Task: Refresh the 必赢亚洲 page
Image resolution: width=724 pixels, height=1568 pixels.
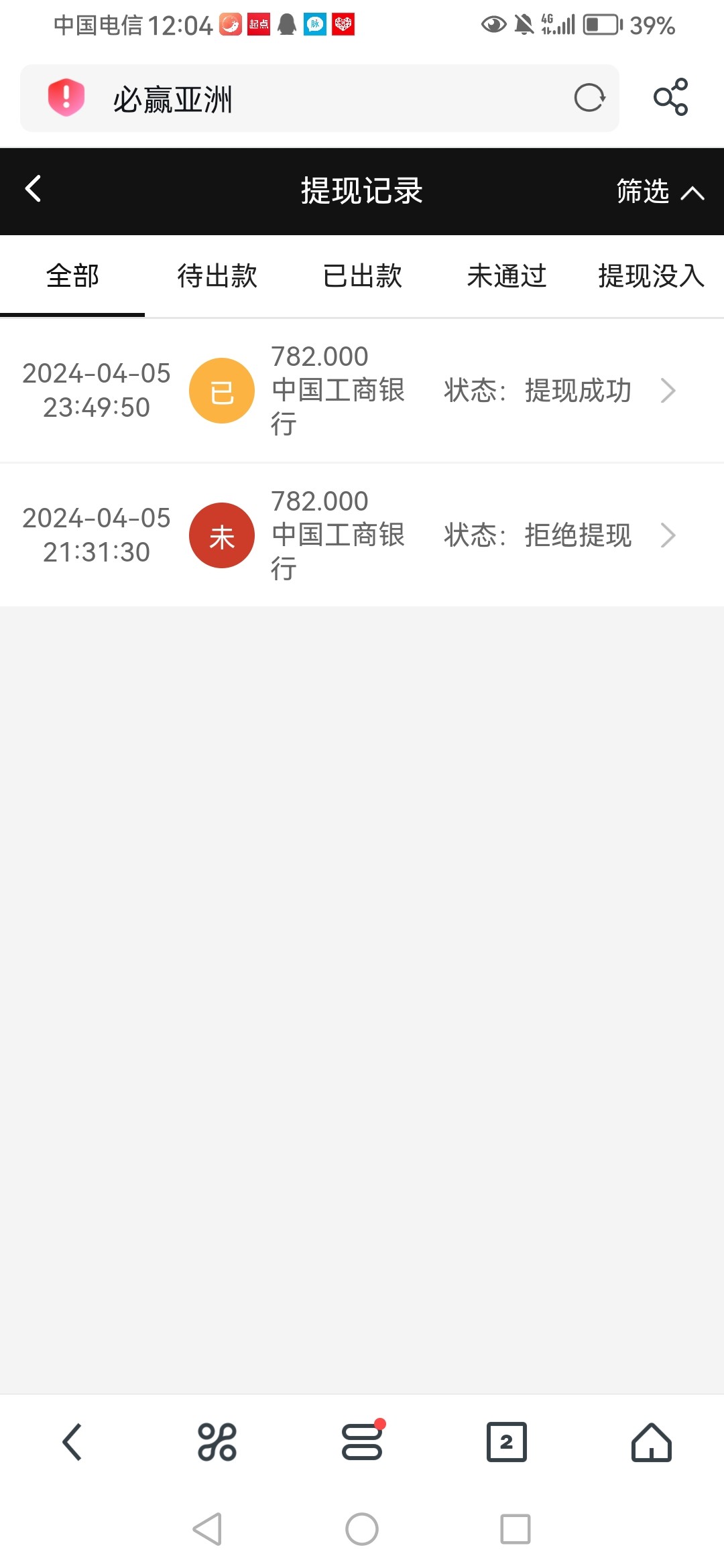Action: [x=588, y=98]
